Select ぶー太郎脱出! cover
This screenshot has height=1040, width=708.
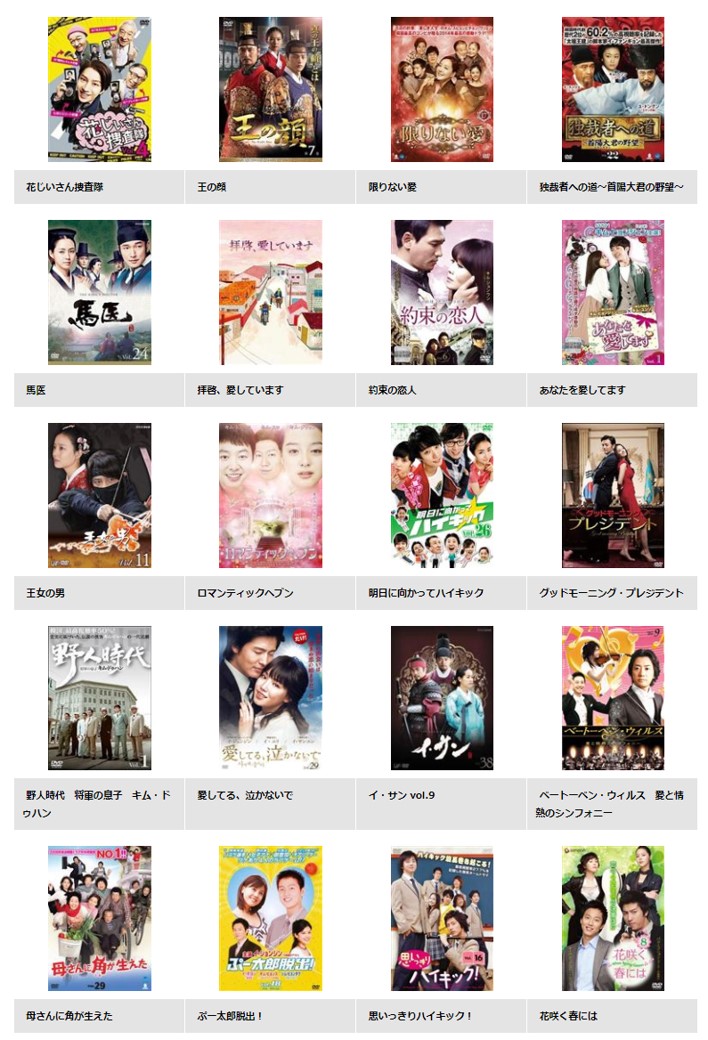(x=270, y=918)
